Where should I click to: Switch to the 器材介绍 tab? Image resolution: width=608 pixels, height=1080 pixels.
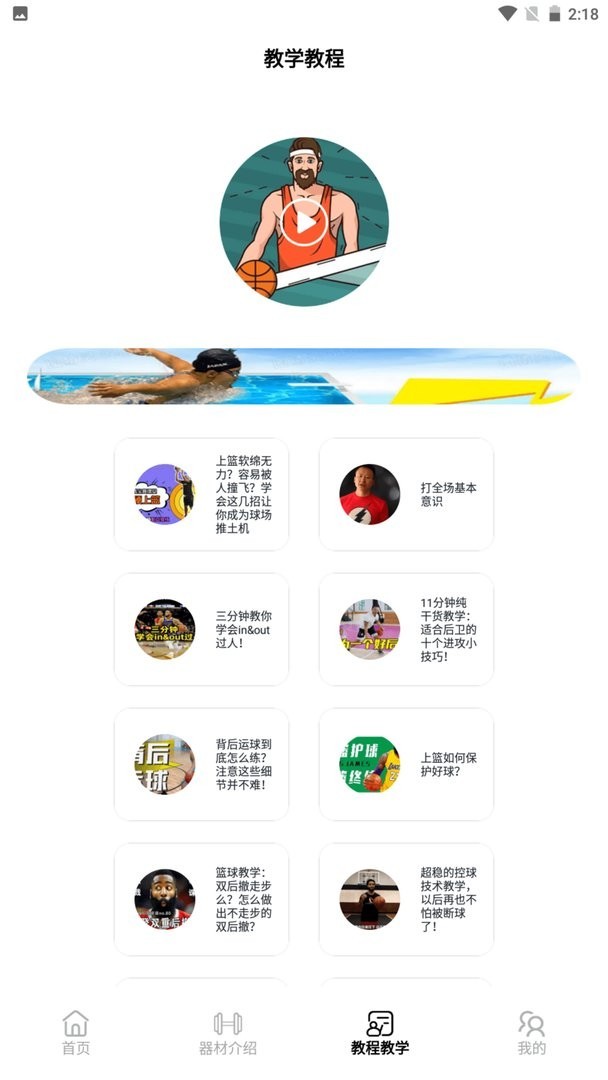click(228, 1032)
